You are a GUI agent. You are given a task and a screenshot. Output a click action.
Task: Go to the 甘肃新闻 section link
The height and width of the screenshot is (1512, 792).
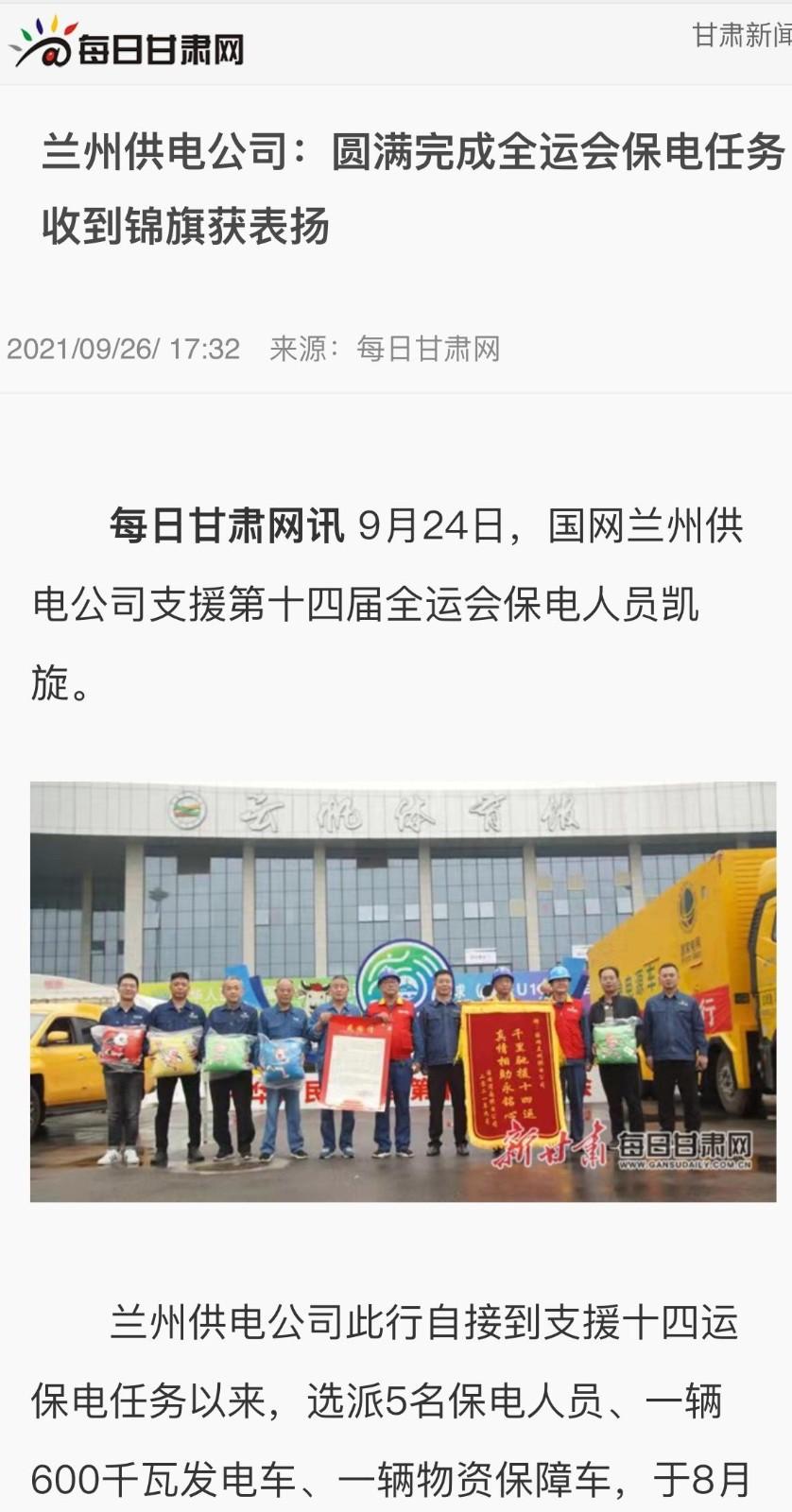742,35
